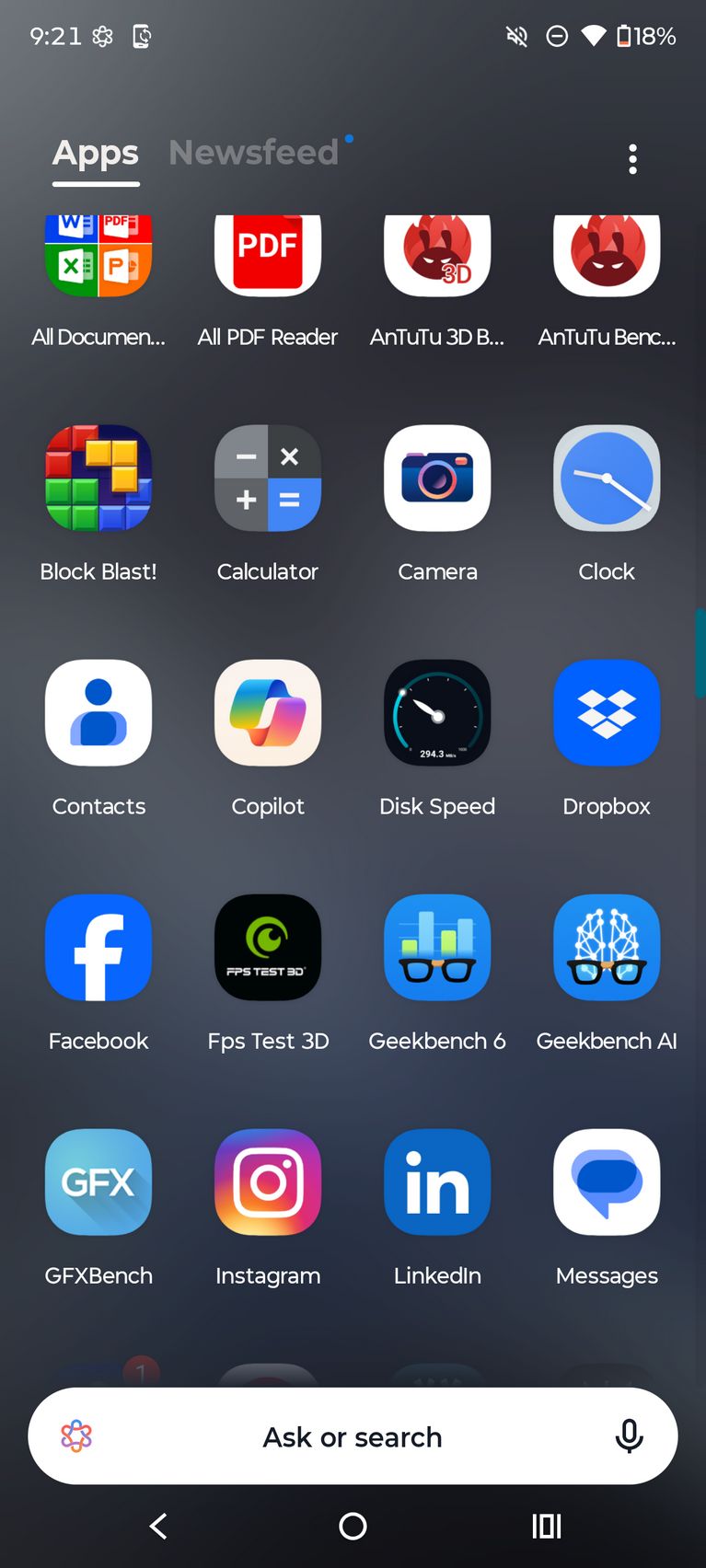Open the Contacts app

point(98,713)
